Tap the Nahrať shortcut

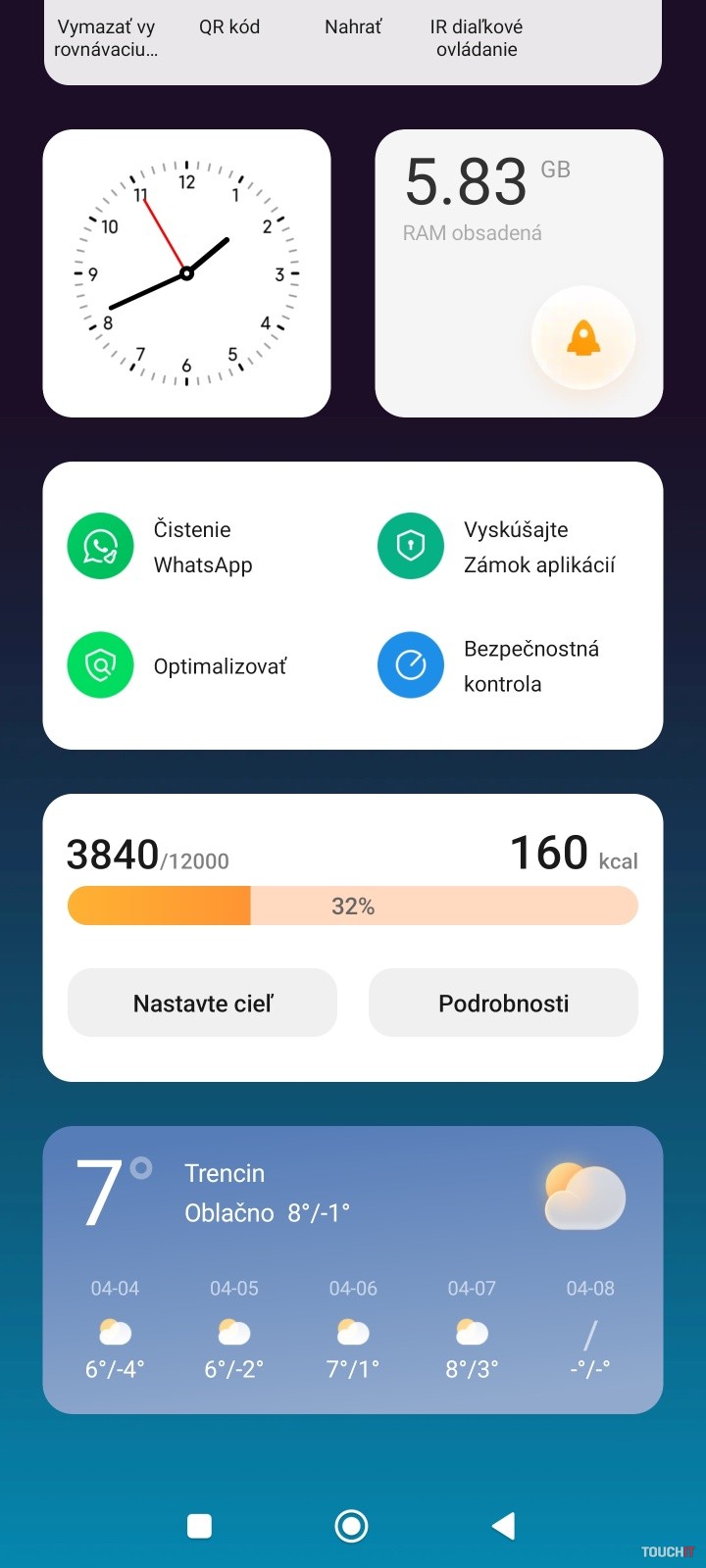point(353,27)
